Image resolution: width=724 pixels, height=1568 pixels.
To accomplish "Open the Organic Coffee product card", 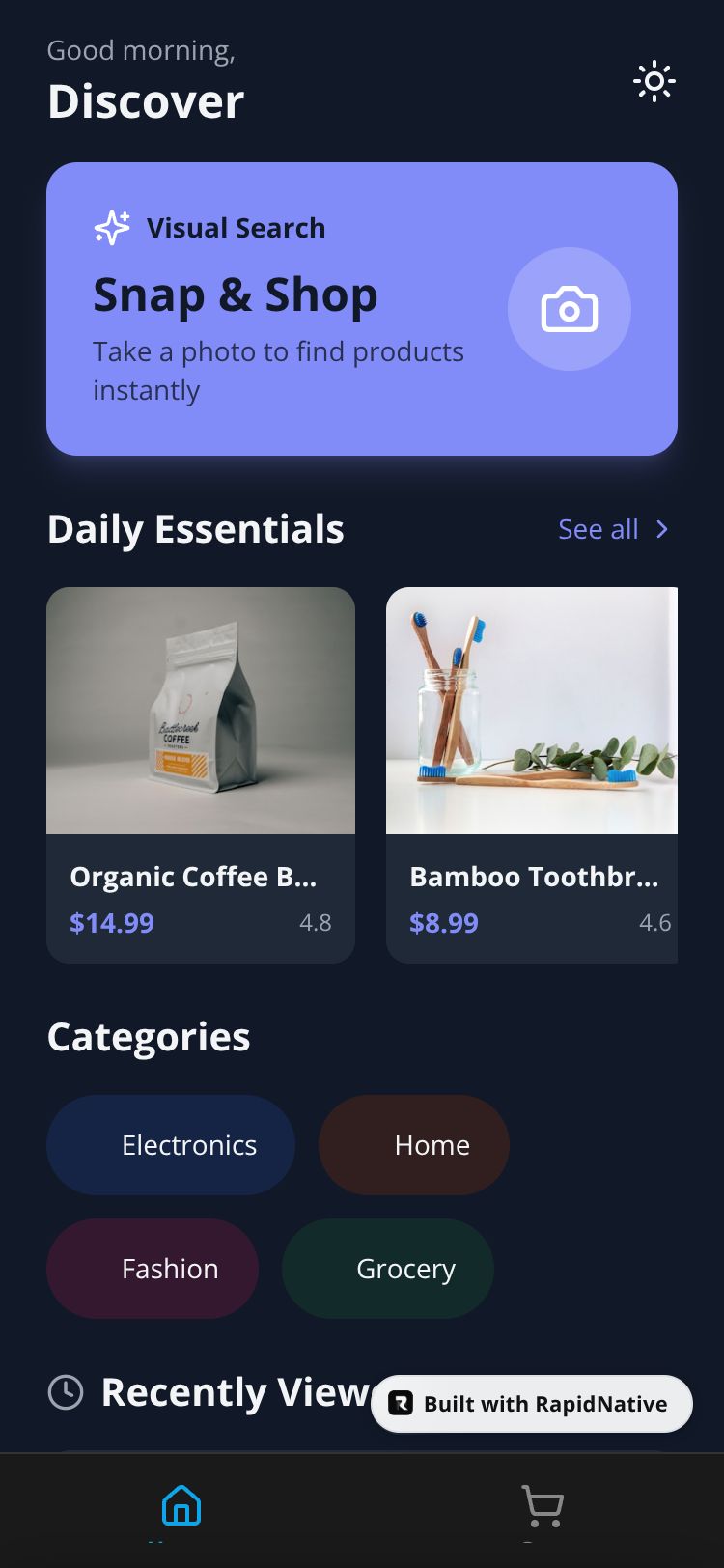I will click(201, 774).
